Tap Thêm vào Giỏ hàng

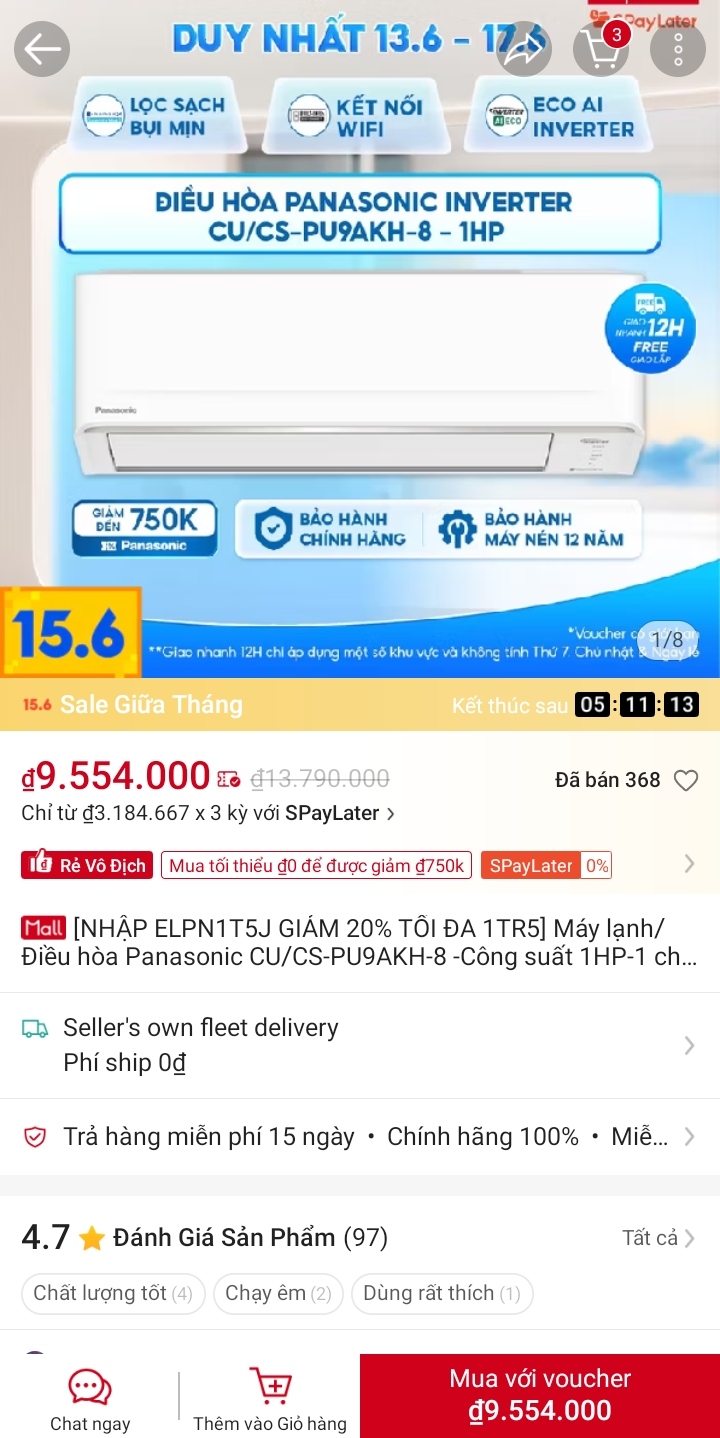tap(270, 1397)
